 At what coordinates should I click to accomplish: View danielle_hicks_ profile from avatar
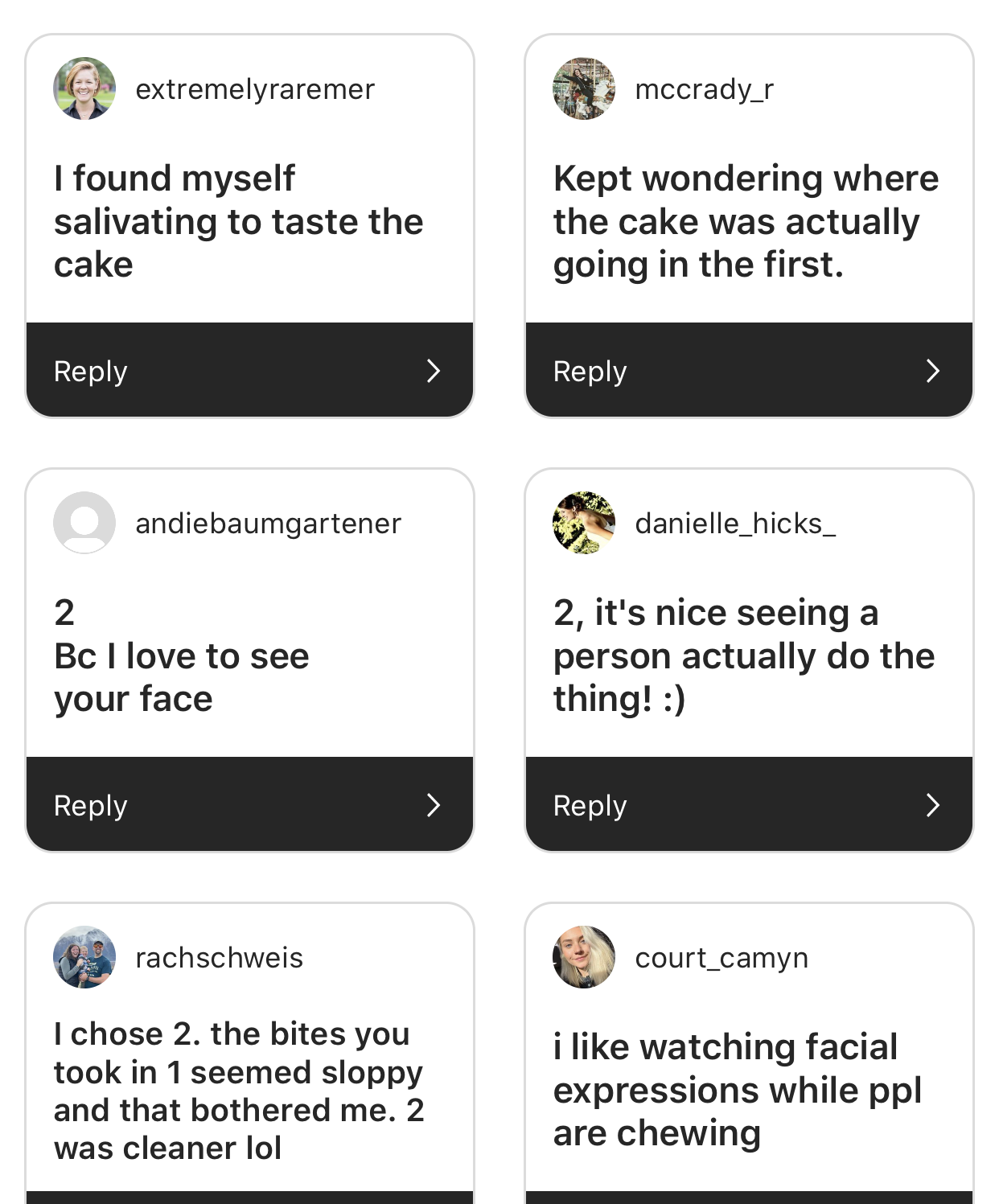coord(584,523)
